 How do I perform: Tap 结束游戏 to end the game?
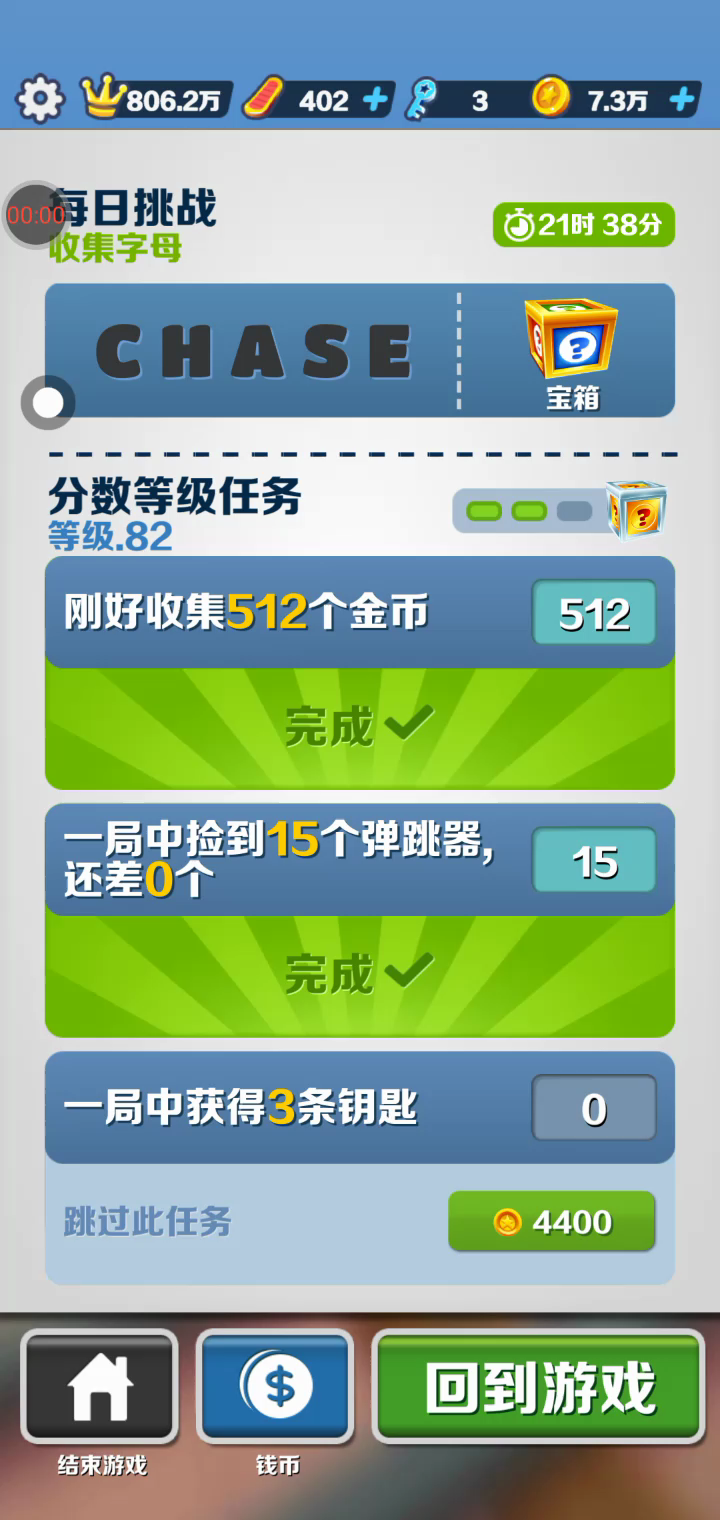click(100, 1387)
